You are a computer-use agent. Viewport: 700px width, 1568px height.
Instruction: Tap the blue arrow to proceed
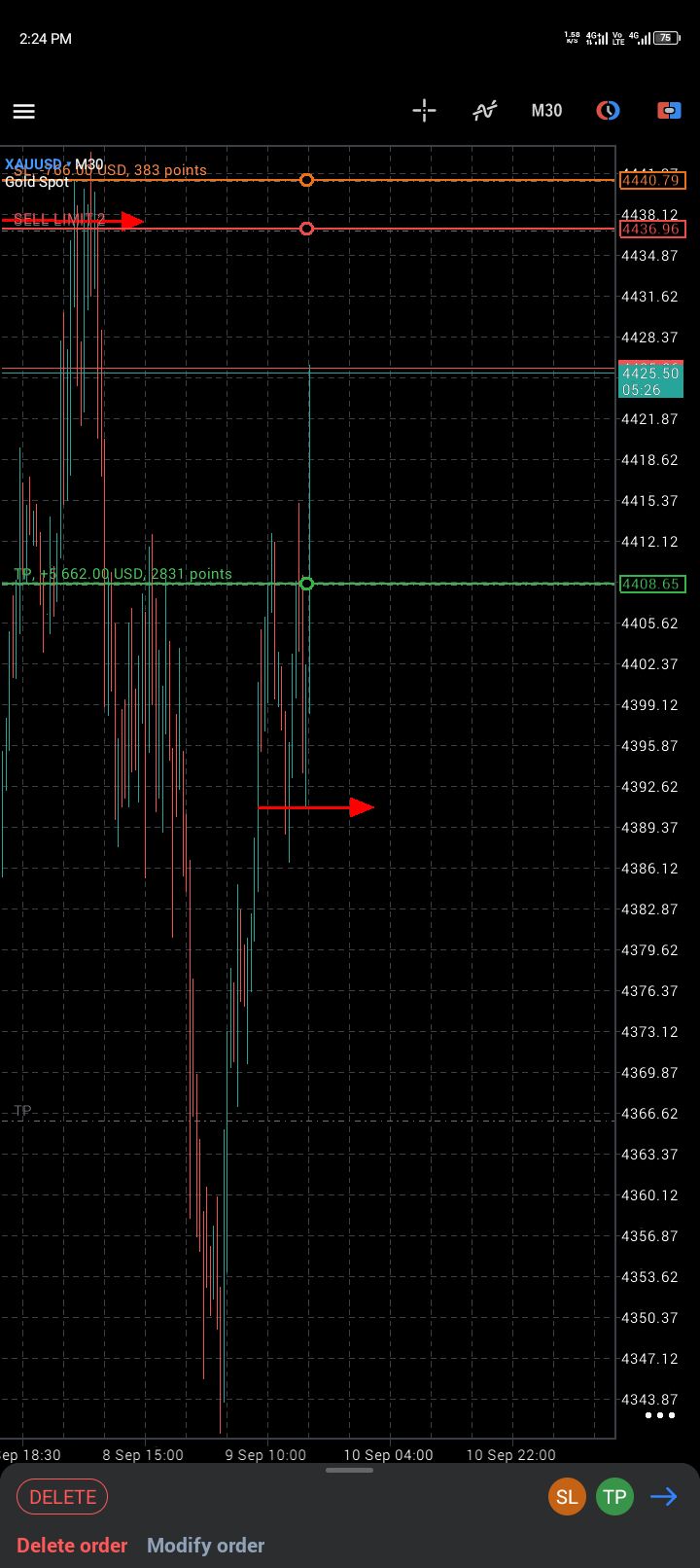tap(664, 1497)
